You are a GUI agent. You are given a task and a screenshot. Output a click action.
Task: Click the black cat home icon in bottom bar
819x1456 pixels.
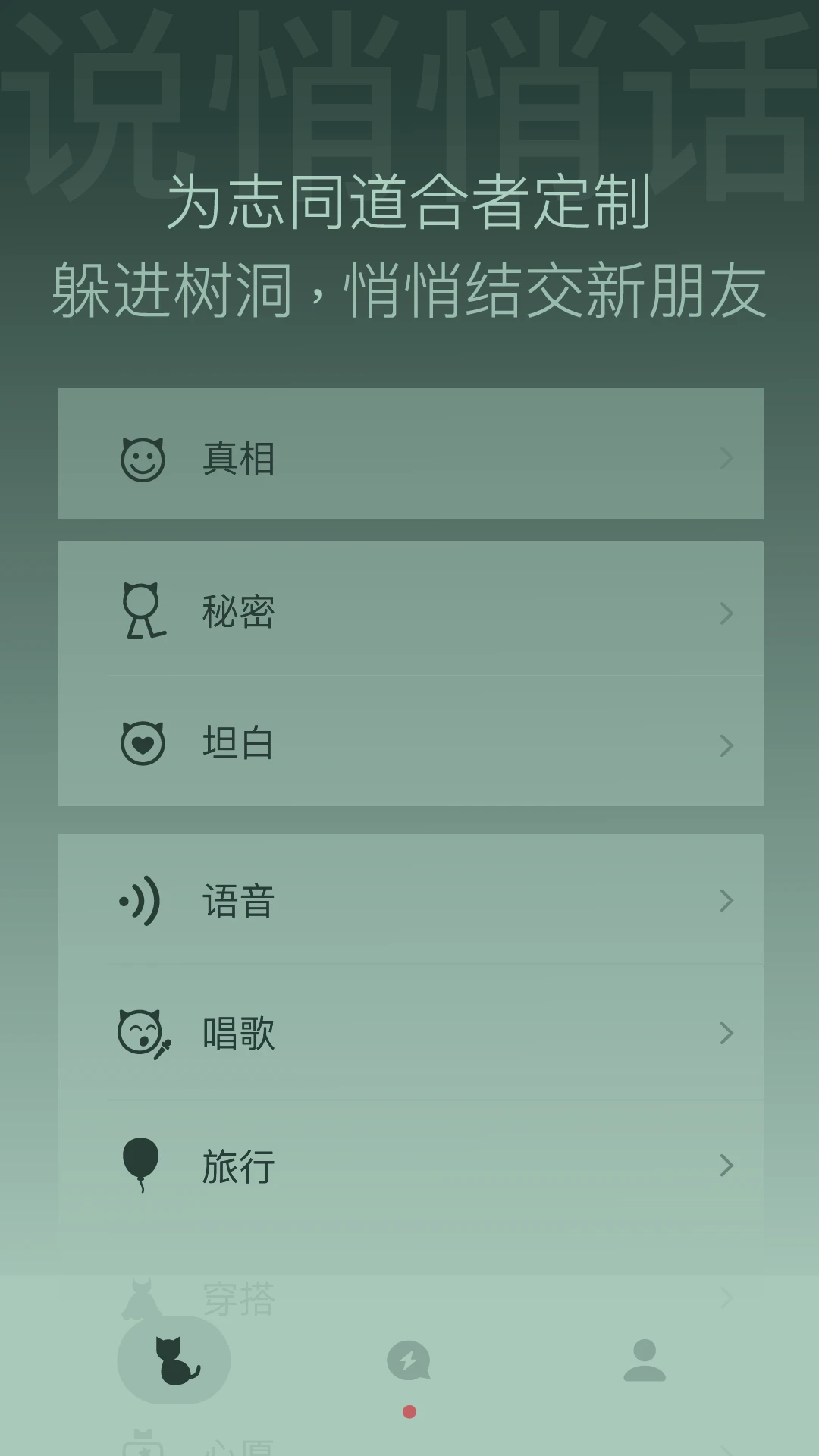click(173, 1360)
